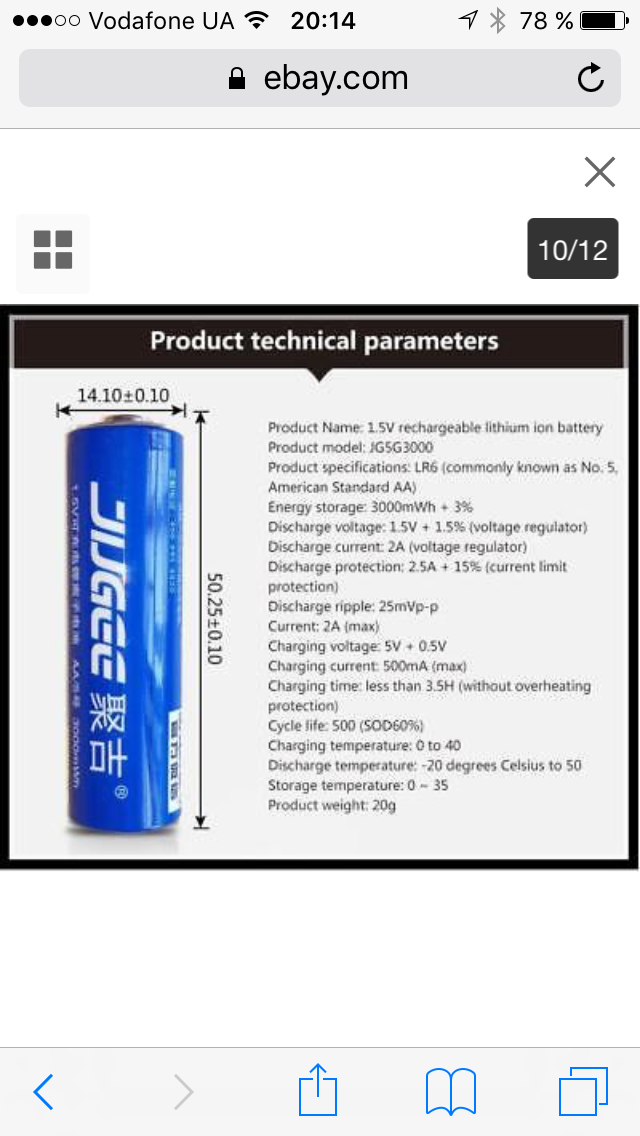The height and width of the screenshot is (1136, 640).
Task: Go back to the previous page
Action: coord(43,1092)
